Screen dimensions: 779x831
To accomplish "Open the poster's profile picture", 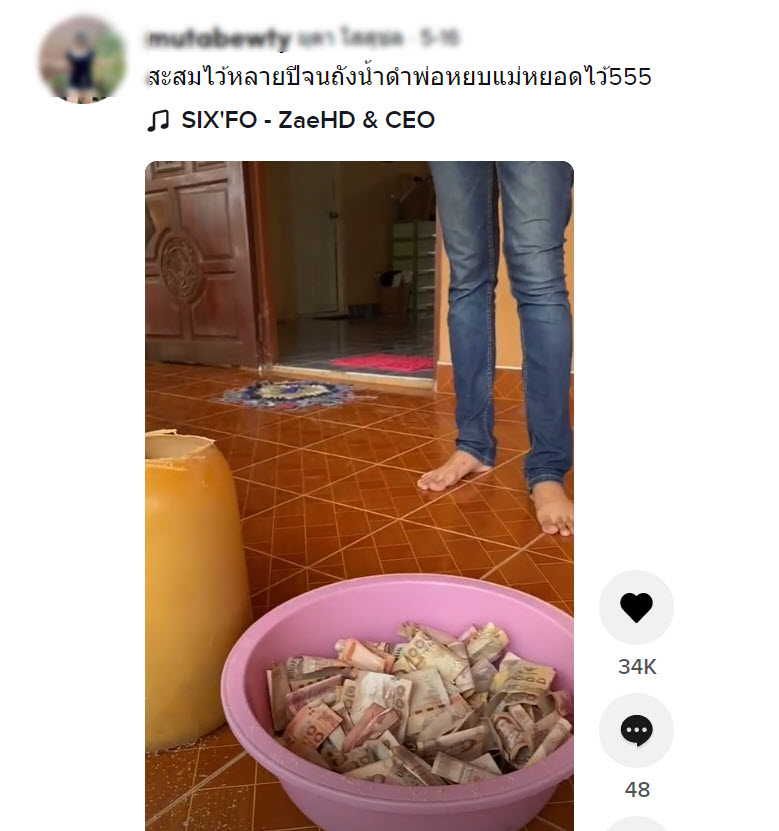I will [x=82, y=59].
